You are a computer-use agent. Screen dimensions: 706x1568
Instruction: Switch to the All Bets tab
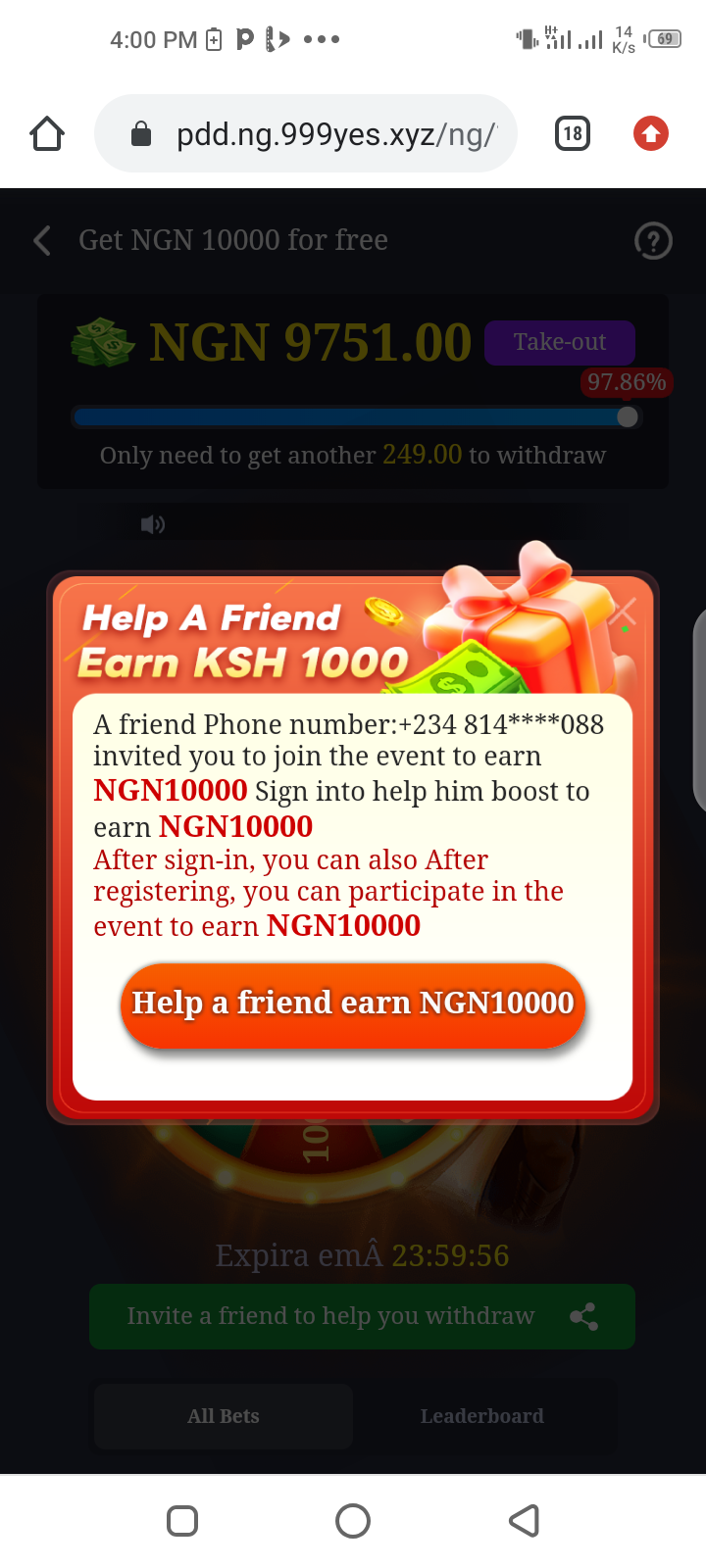pos(224,1416)
